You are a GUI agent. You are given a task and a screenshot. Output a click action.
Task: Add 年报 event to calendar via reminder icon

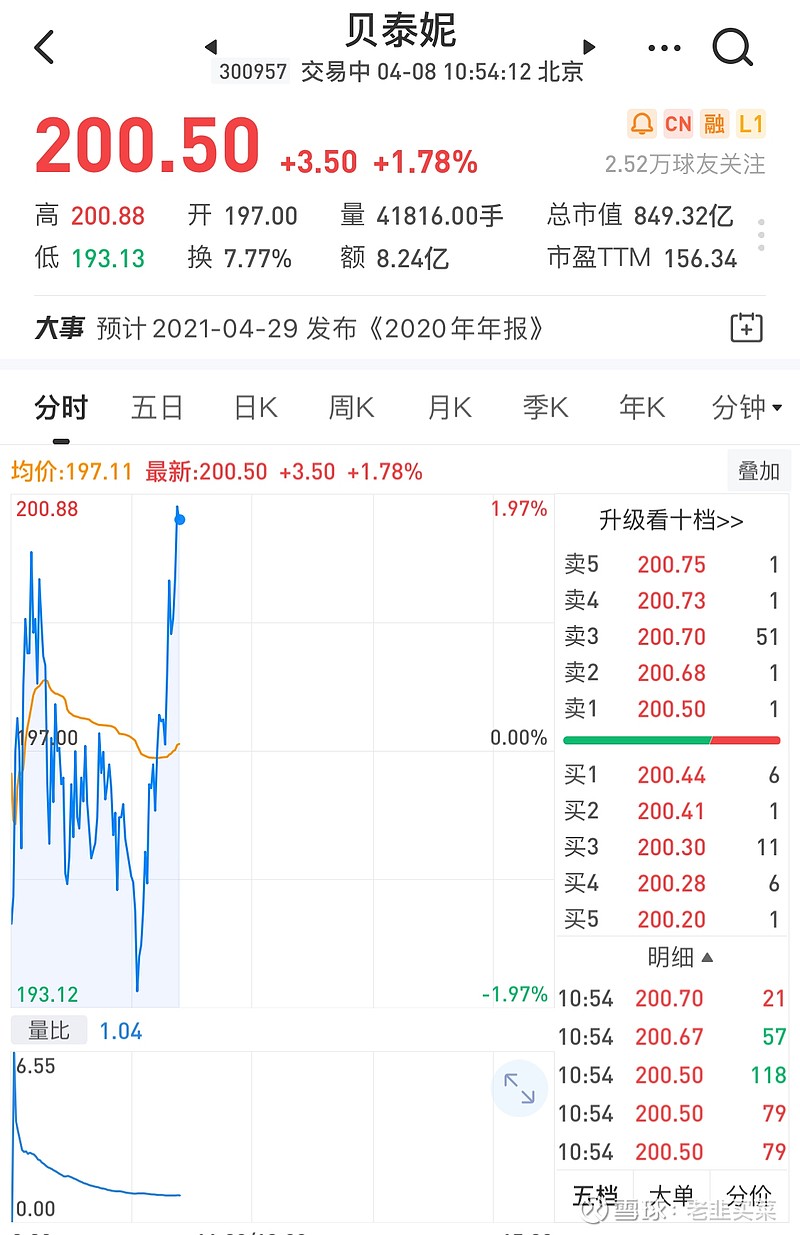coord(746,327)
